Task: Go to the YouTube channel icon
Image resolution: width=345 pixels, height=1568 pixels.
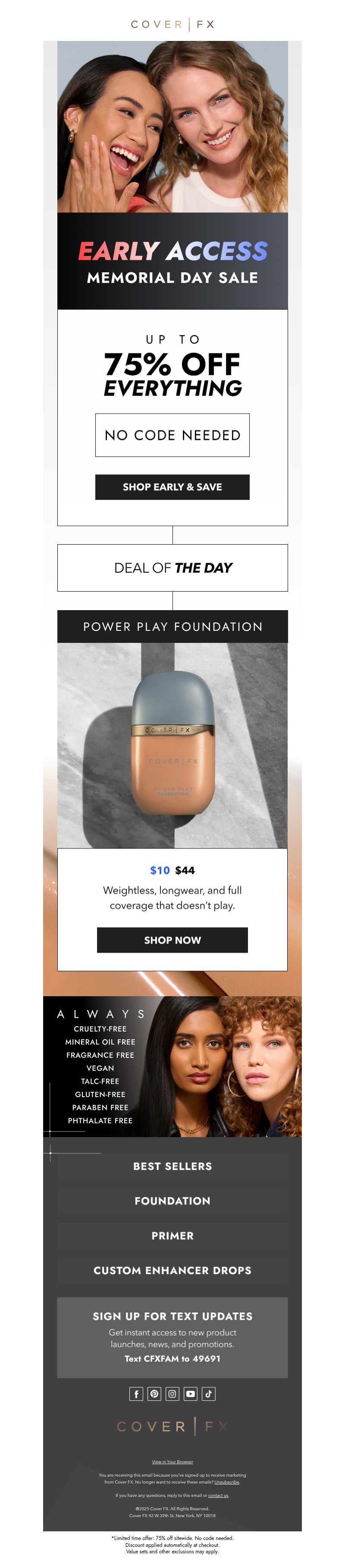Action: pos(190,1393)
